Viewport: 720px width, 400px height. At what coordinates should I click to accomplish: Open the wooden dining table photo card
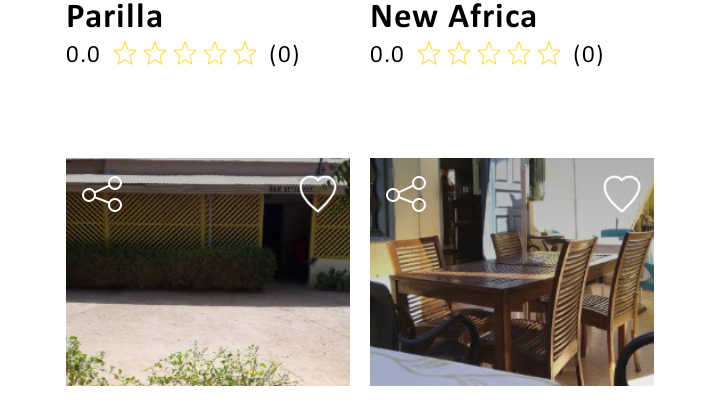click(x=511, y=290)
